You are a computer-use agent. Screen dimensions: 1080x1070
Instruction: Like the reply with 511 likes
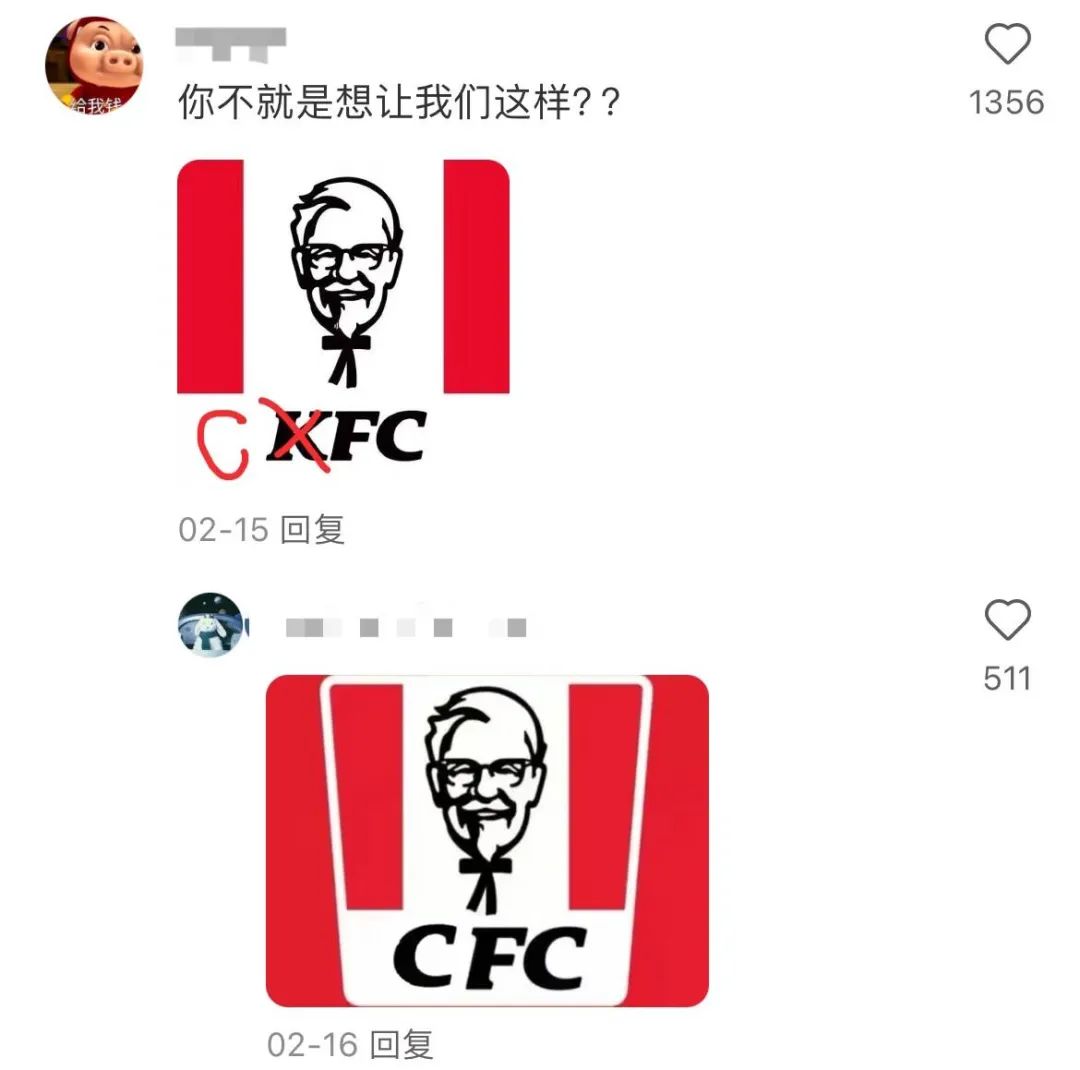(x=1007, y=621)
